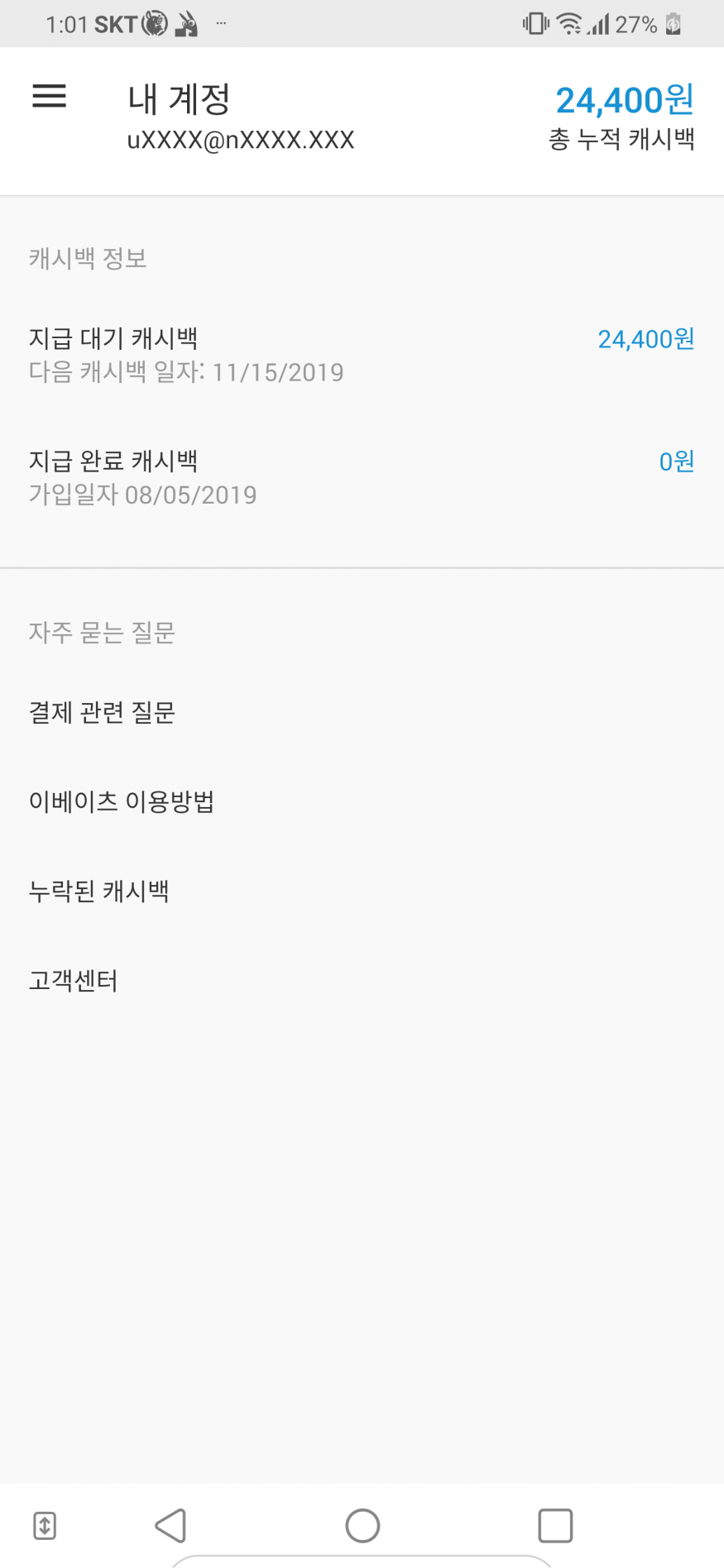Open the hamburger drawer menu
The height and width of the screenshot is (1568, 724).
tap(49, 97)
